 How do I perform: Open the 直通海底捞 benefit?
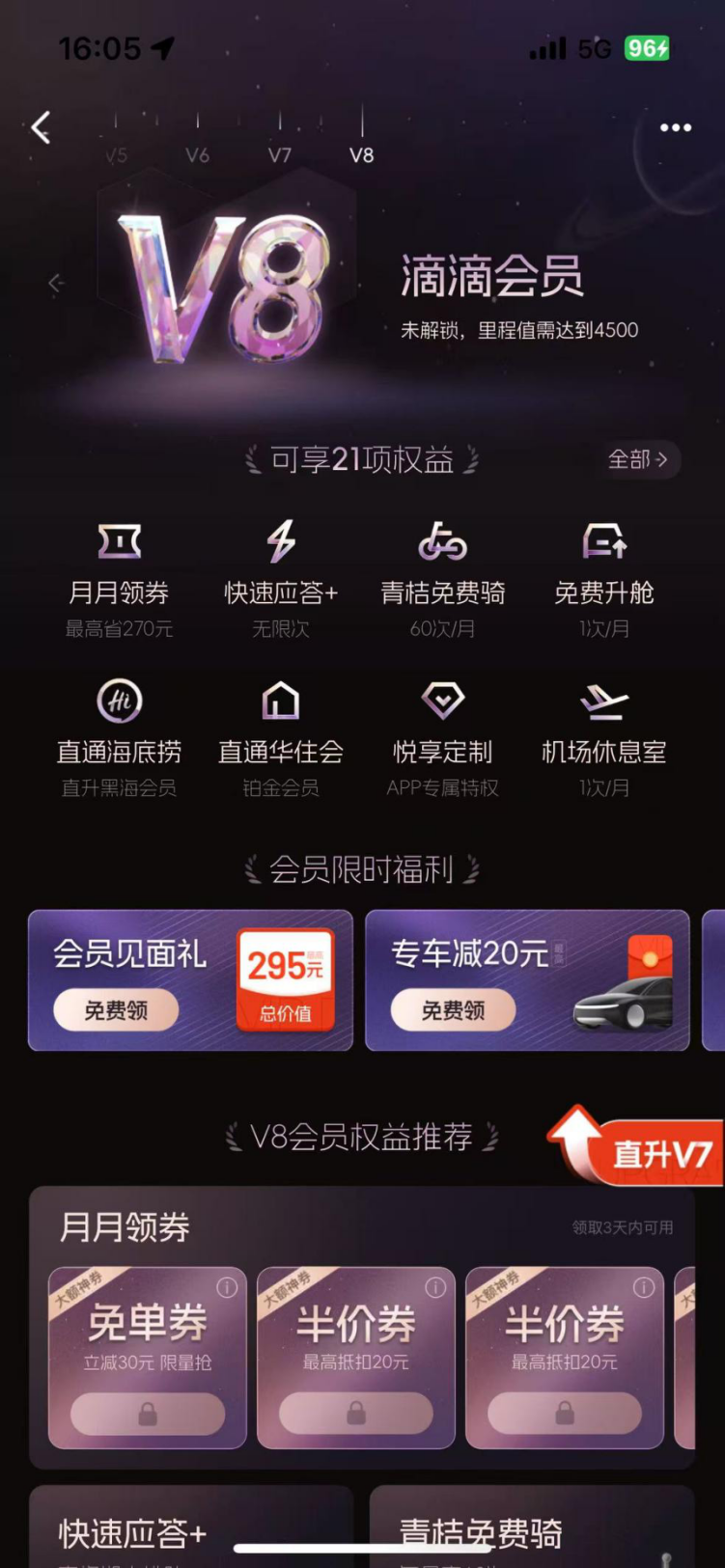119,701
